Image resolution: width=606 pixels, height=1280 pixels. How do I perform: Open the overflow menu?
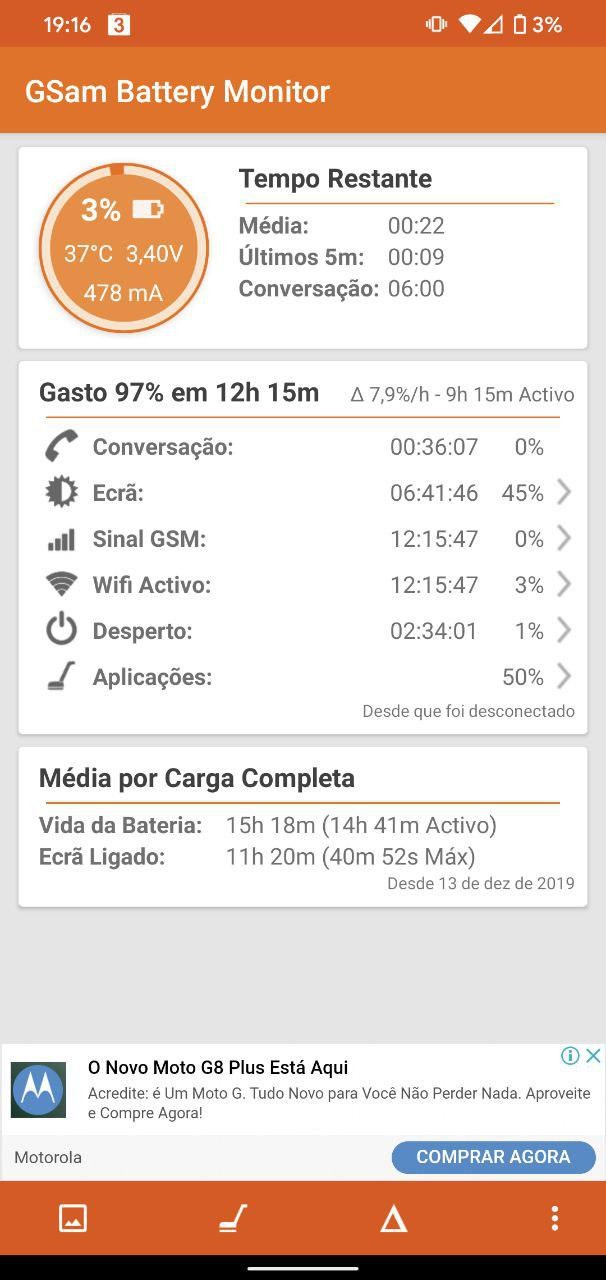(x=554, y=1218)
